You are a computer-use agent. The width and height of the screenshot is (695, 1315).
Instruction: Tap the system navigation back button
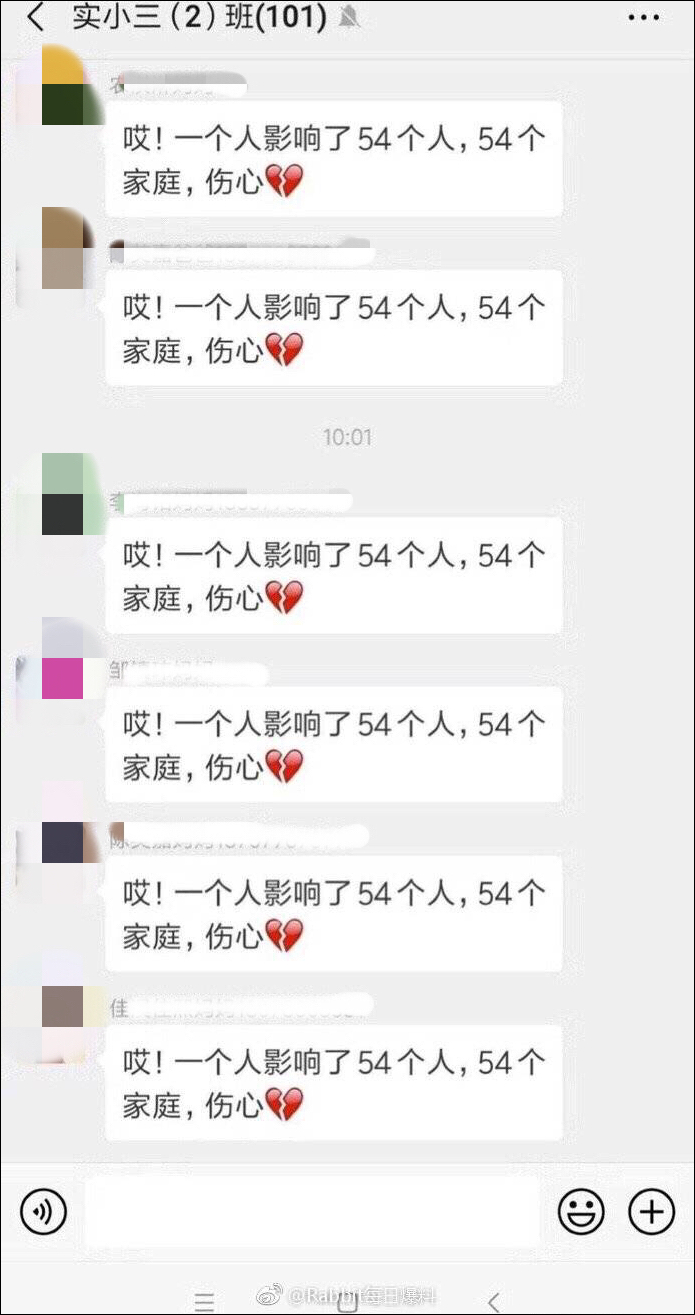click(x=493, y=1300)
